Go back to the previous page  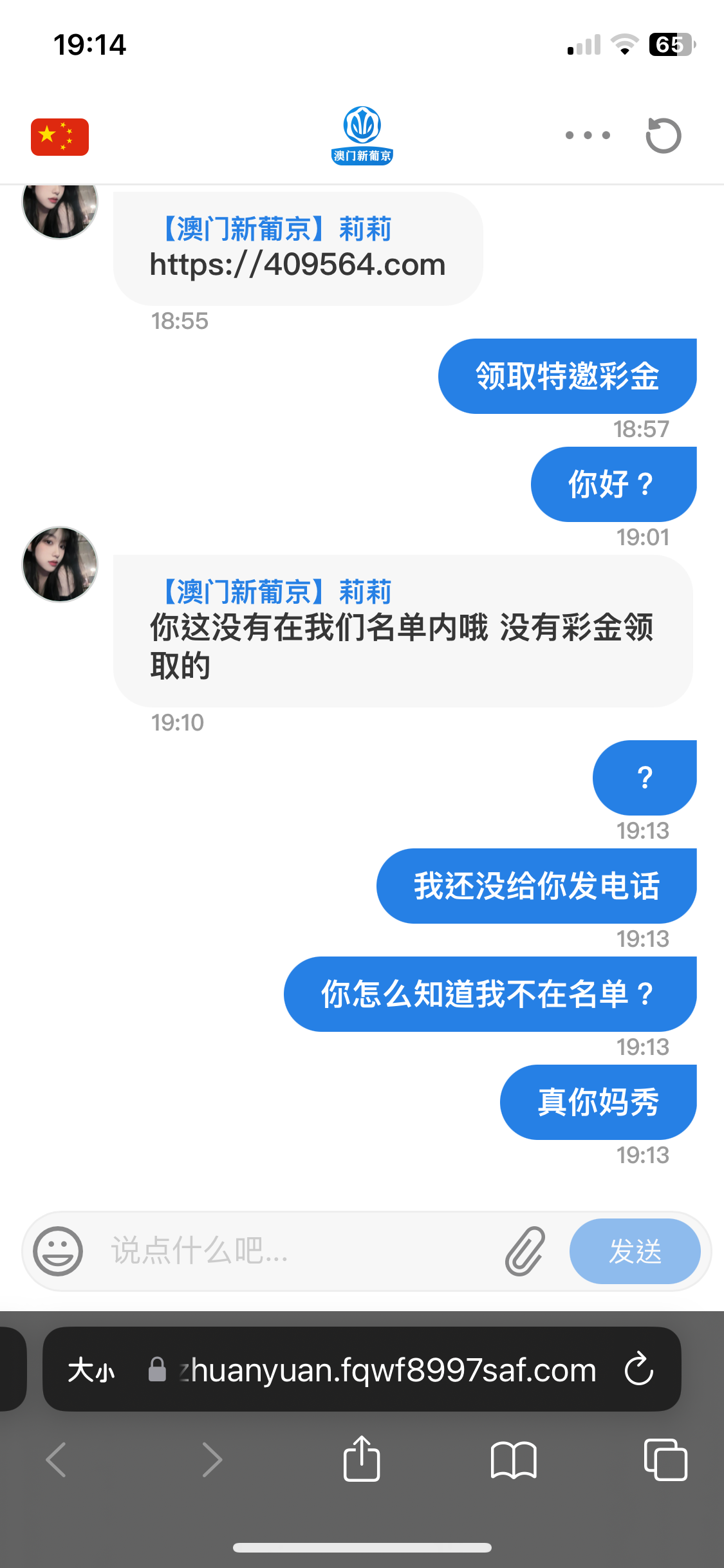point(56,1459)
